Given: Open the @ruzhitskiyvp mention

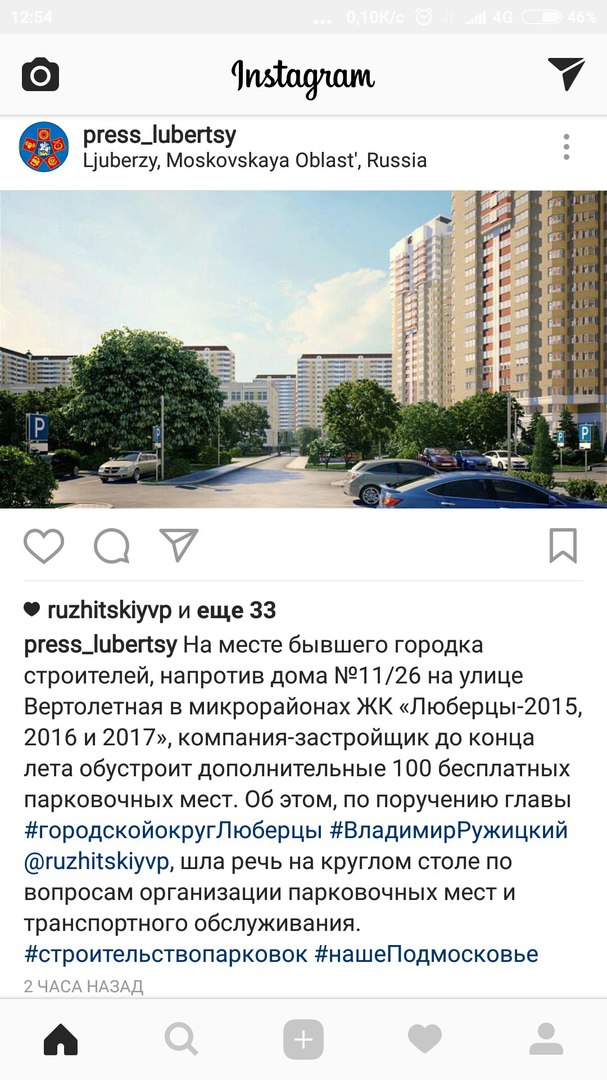Looking at the screenshot, I should [98, 861].
